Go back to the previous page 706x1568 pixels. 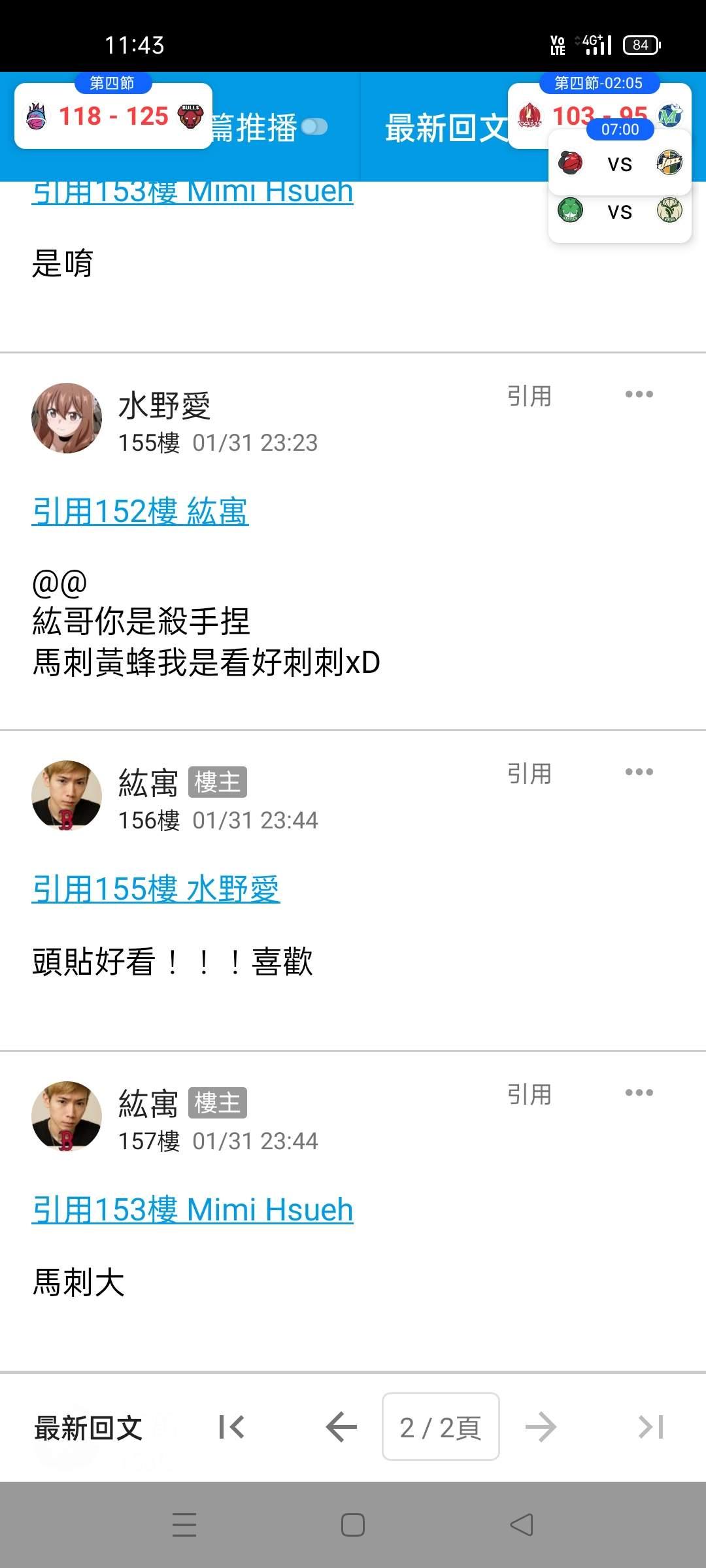[341, 1427]
